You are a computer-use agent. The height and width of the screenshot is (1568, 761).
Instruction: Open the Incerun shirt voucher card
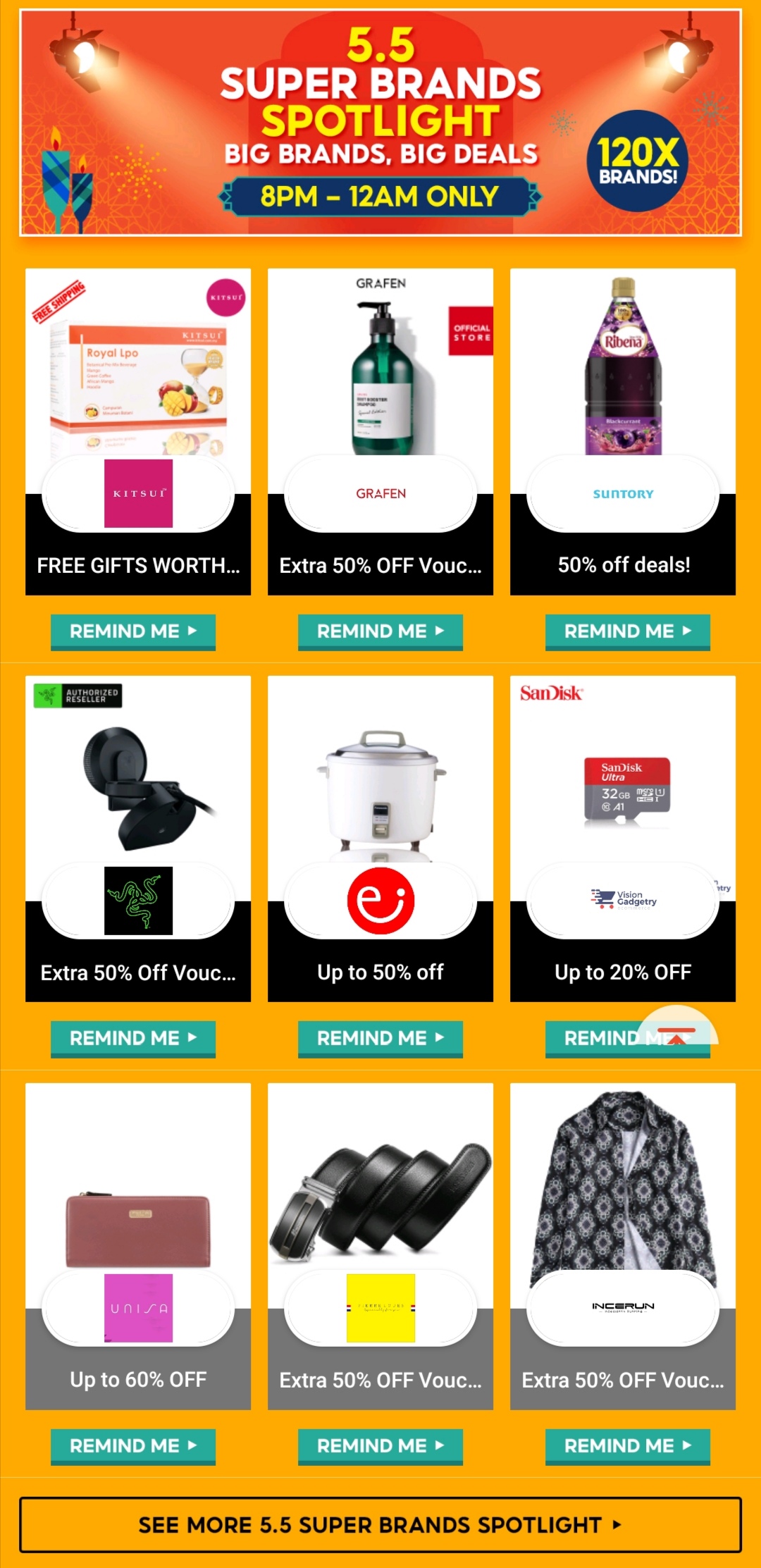pos(623,1245)
